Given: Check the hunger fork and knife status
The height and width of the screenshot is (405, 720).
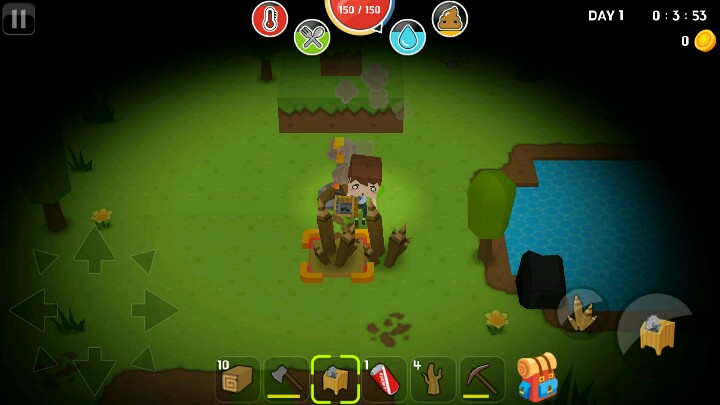Looking at the screenshot, I should point(312,38).
